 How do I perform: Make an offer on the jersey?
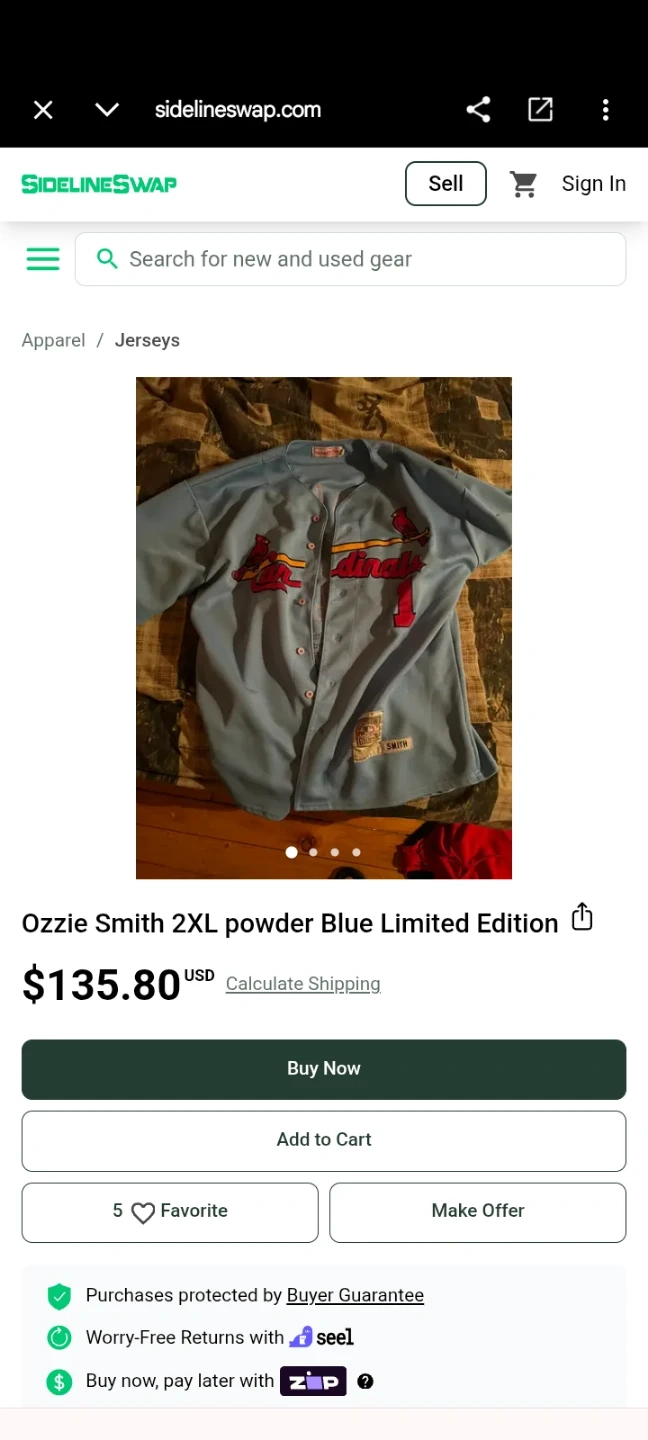[x=478, y=1211]
